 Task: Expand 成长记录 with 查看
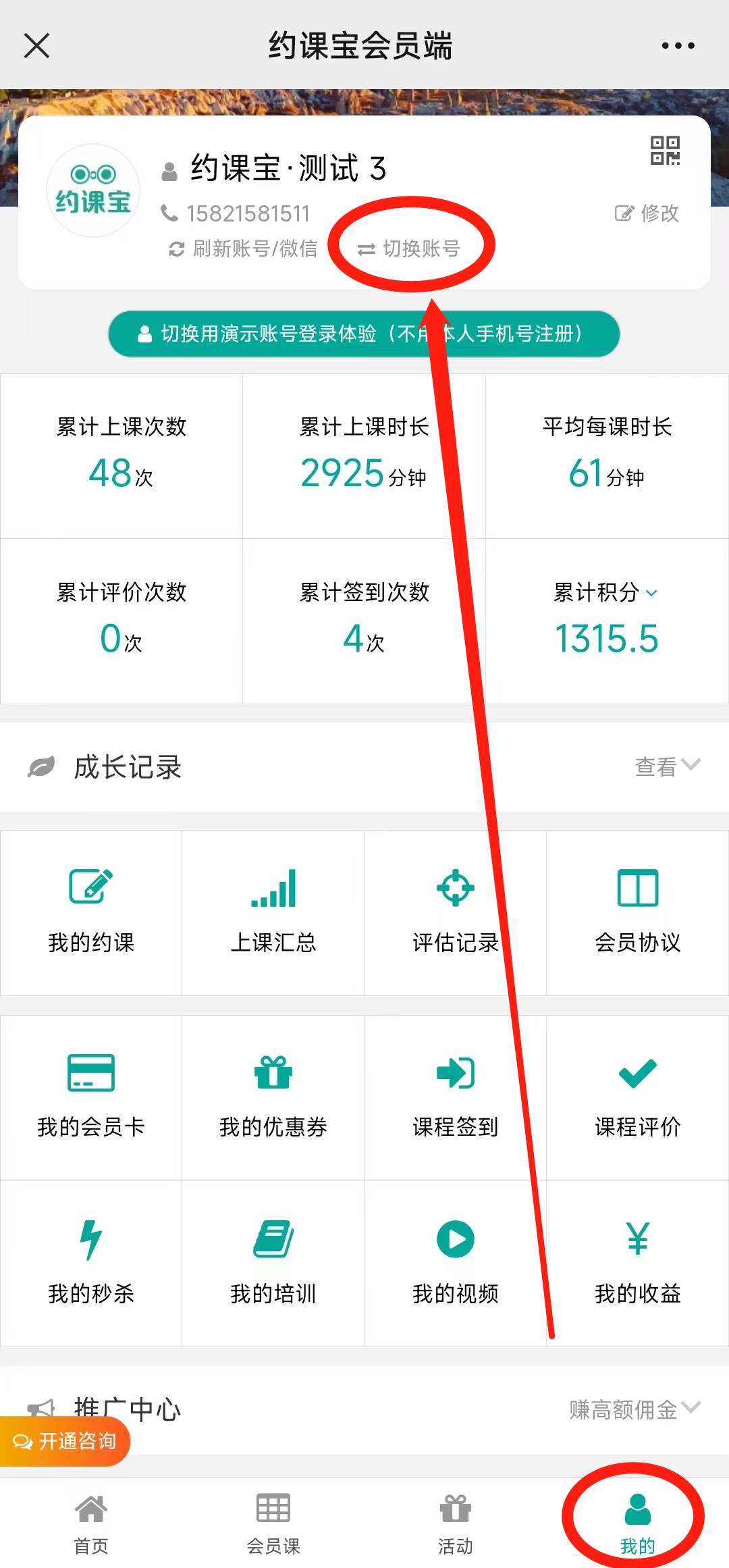pos(667,766)
